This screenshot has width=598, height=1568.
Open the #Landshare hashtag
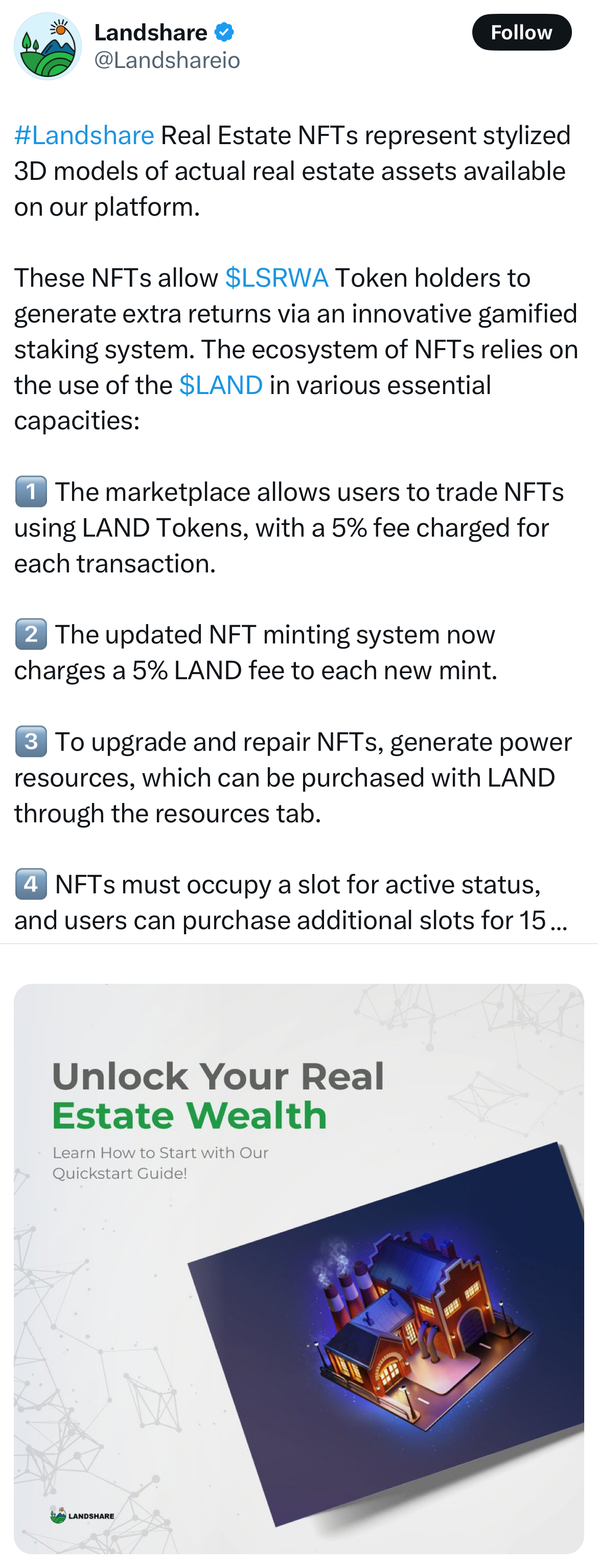84,135
